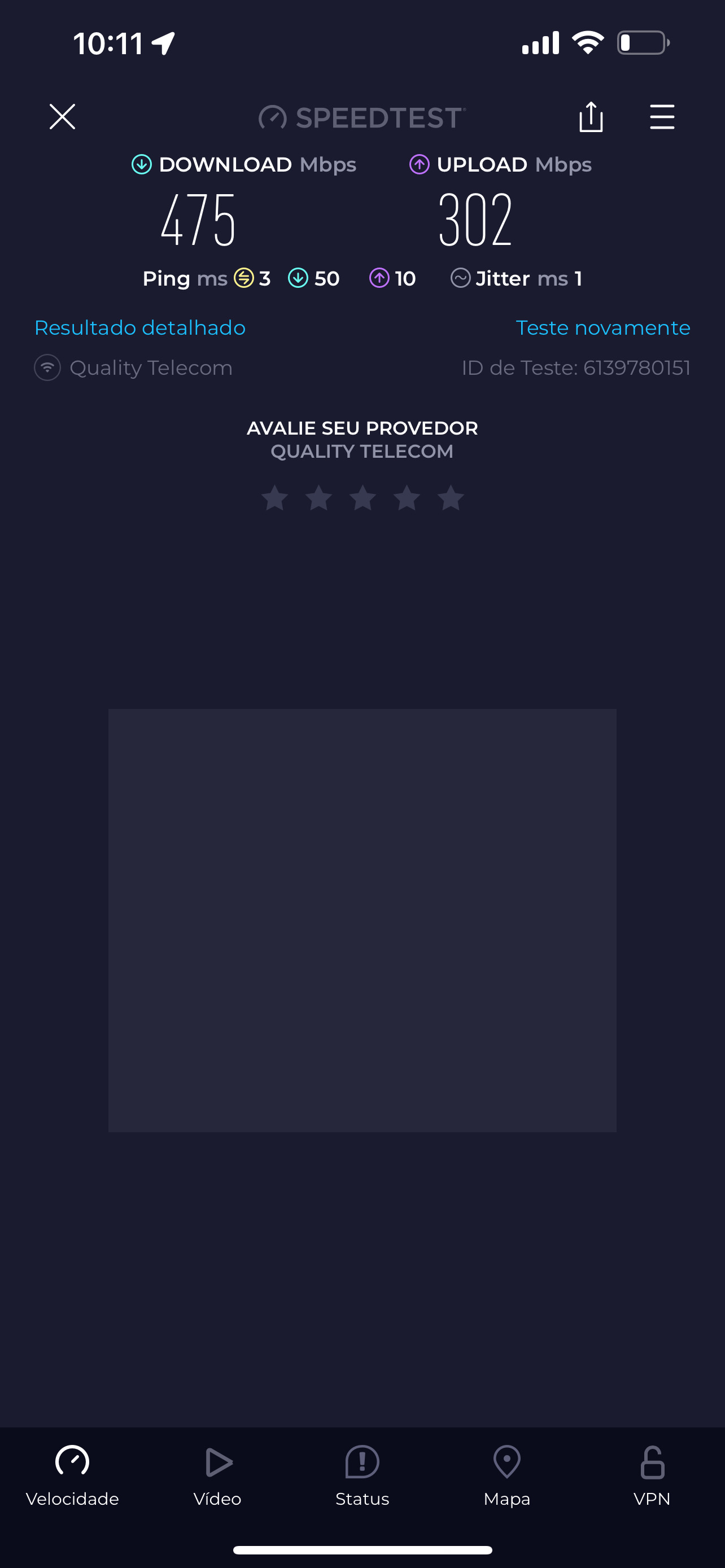Open the Status tab
This screenshot has height=1568, width=725.
(x=362, y=1476)
